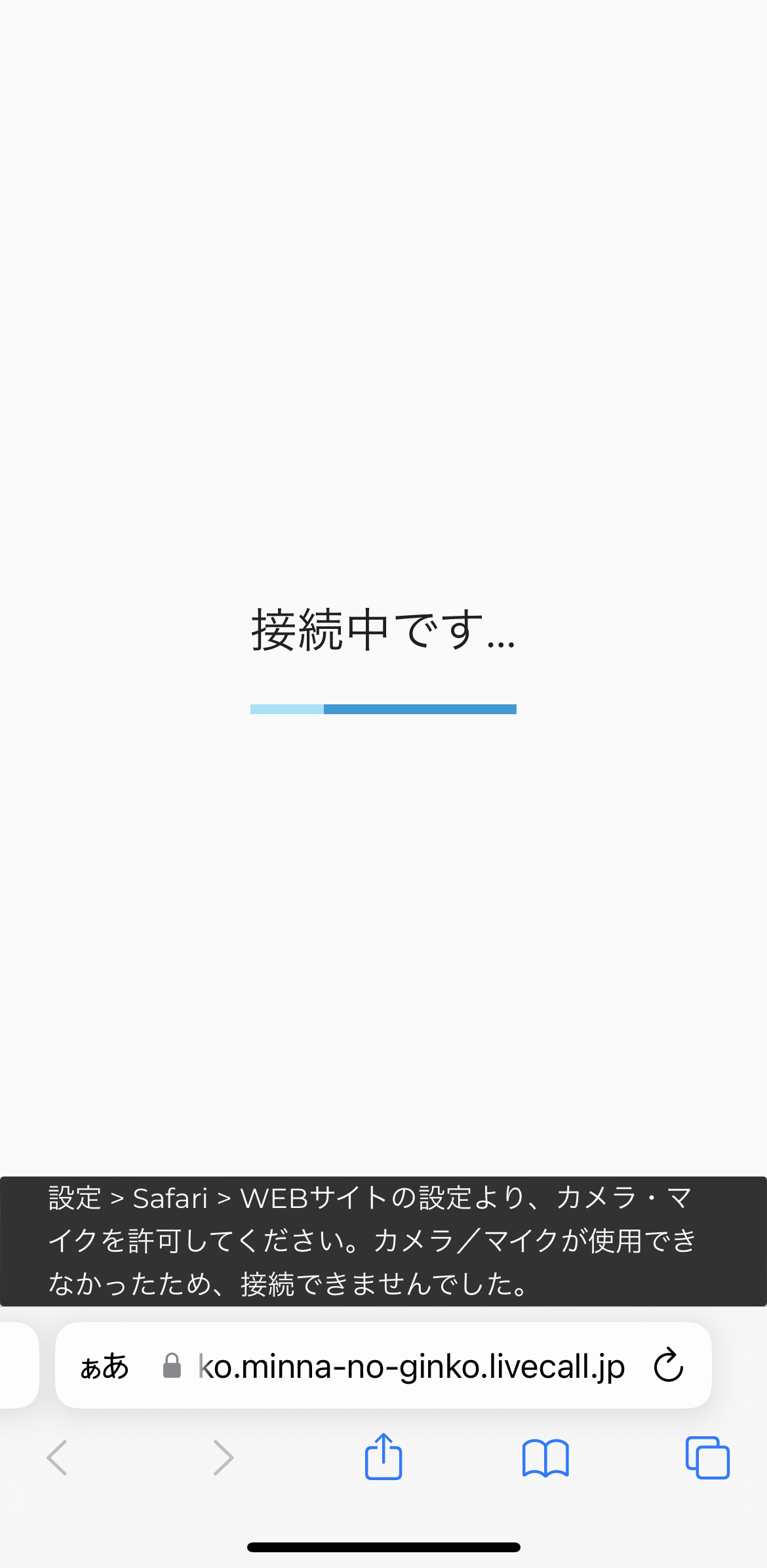Open the ぁあ page settings menu
This screenshot has width=767, height=1568.
[x=104, y=1367]
